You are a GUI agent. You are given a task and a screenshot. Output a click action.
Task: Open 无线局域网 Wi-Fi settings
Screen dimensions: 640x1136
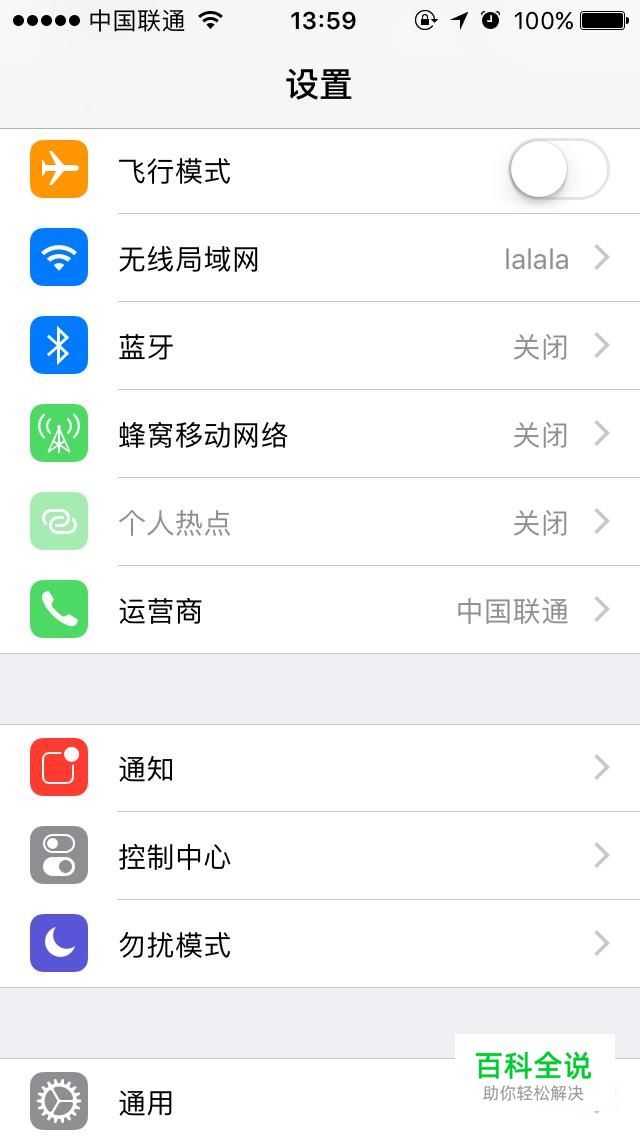pos(320,259)
